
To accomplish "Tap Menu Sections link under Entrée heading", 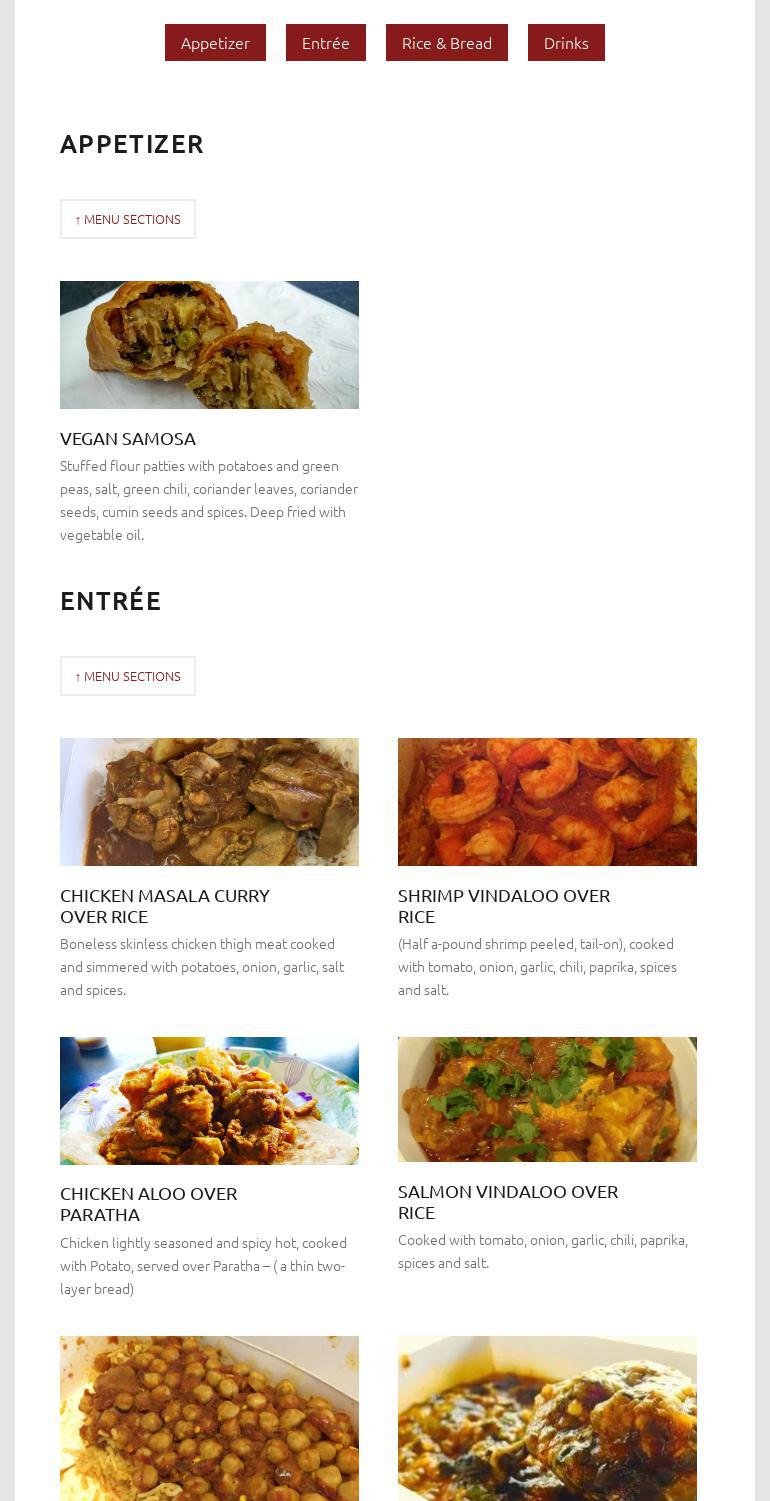I will point(128,676).
